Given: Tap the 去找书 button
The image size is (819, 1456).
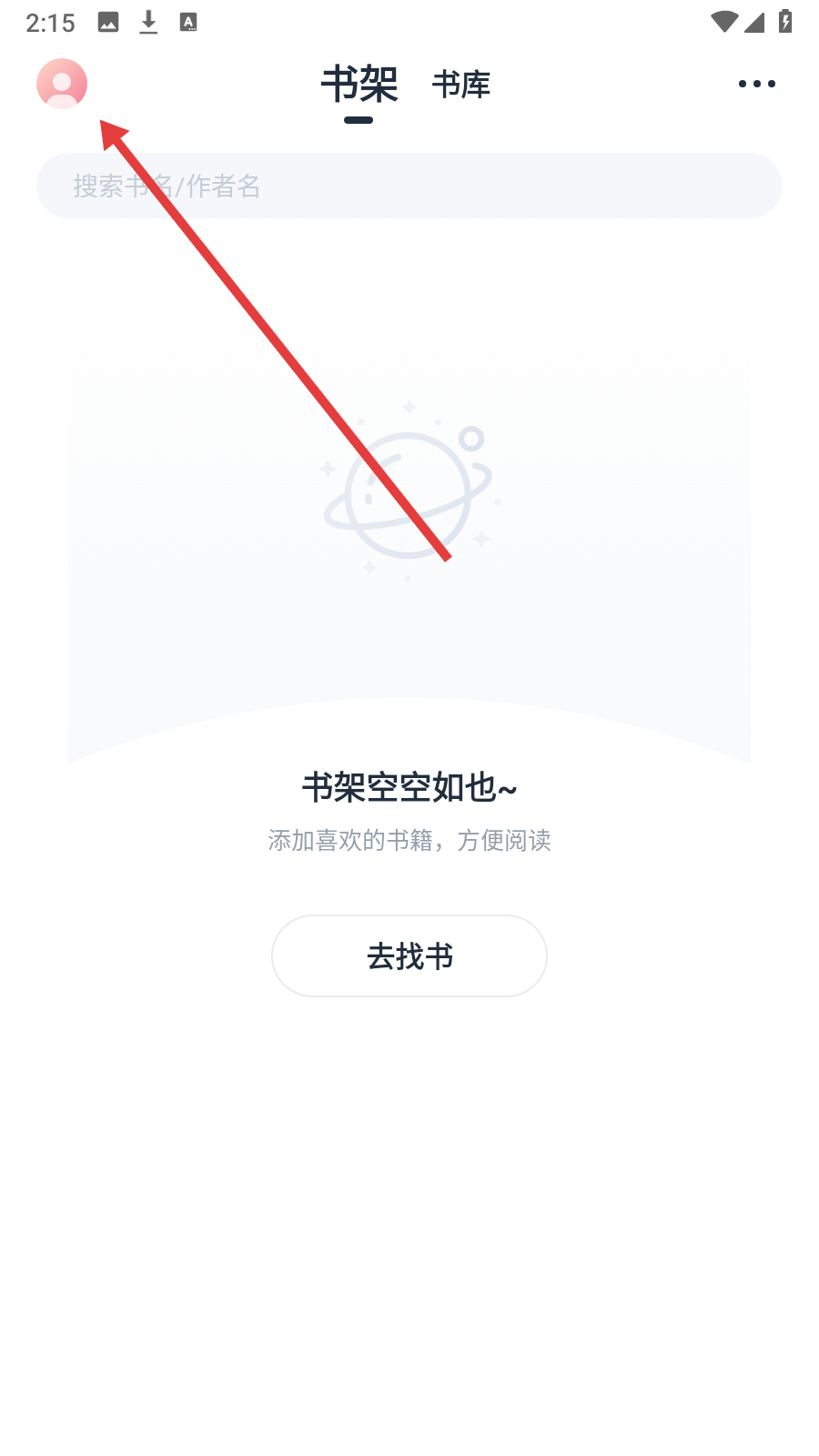Looking at the screenshot, I should (409, 955).
